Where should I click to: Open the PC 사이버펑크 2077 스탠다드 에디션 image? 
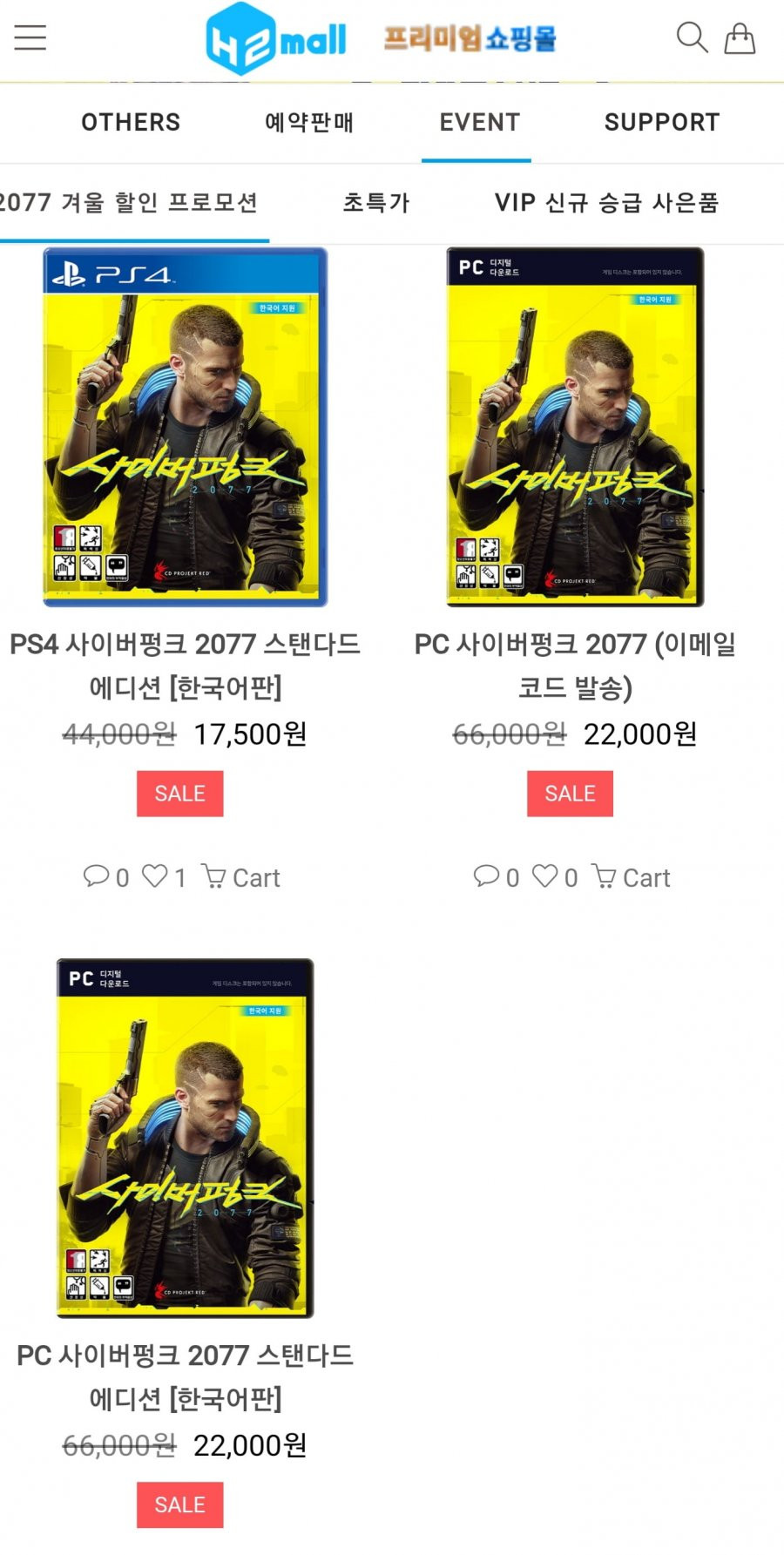point(185,1138)
